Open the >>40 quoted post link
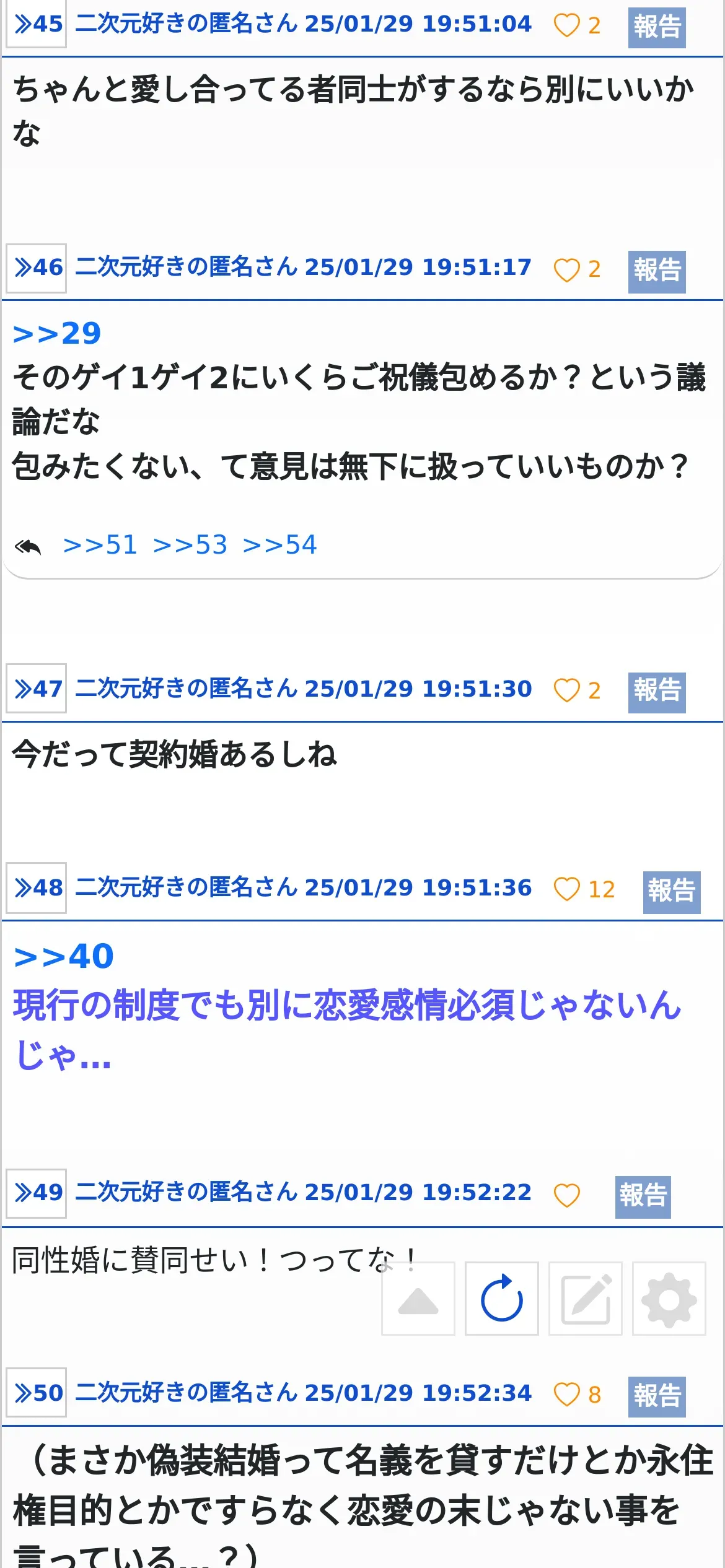 coord(64,956)
